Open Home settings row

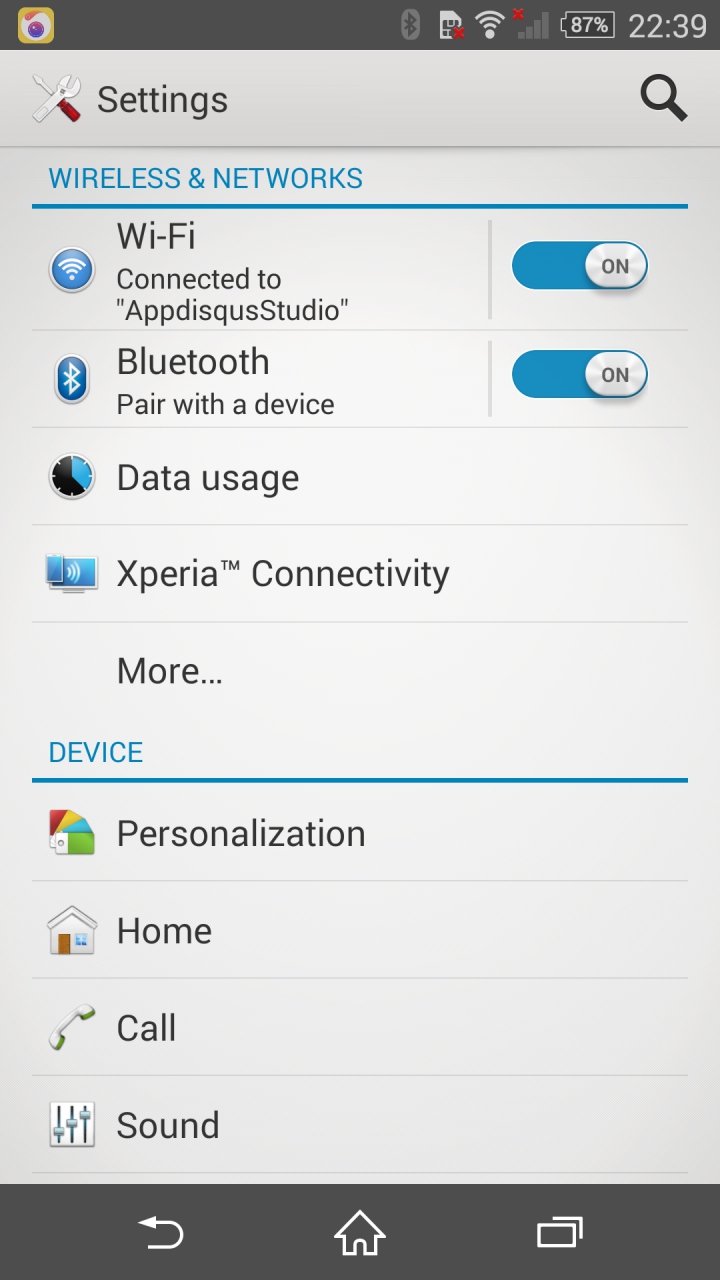click(x=360, y=930)
